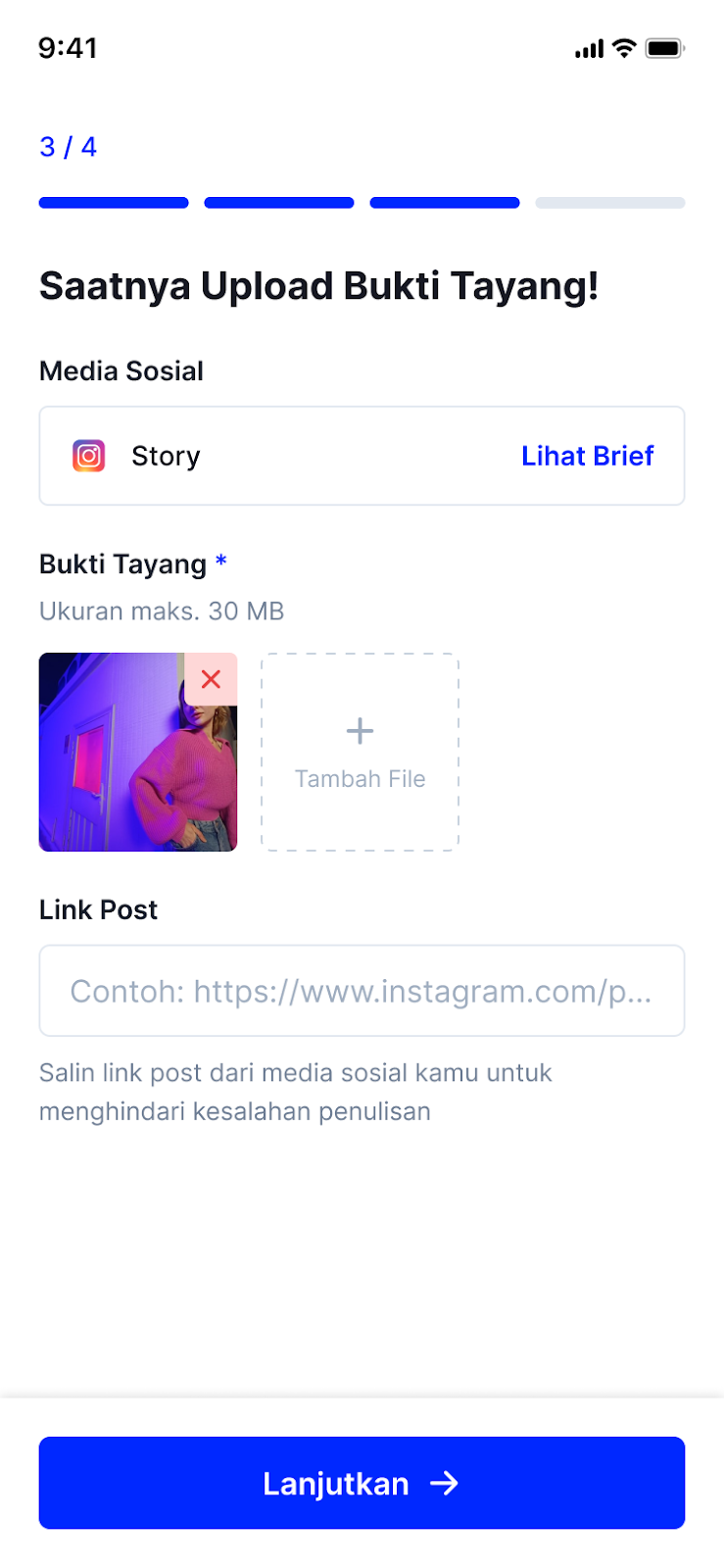Tap the Lanjutkan button to continue
The width and height of the screenshot is (724, 1568).
pos(362,1483)
